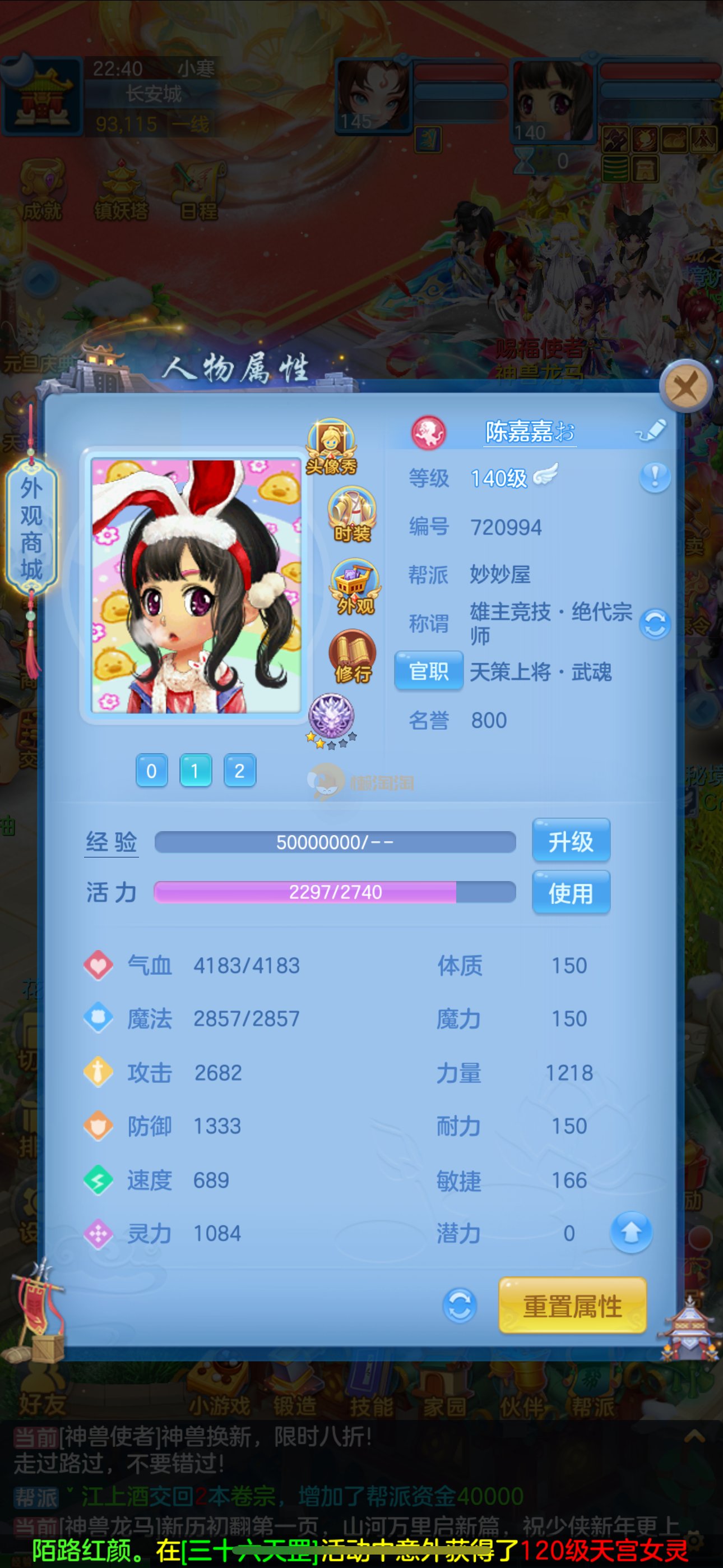The image size is (723, 1568).
Task: Open the 外观 appearance shop icon
Action: click(x=355, y=585)
